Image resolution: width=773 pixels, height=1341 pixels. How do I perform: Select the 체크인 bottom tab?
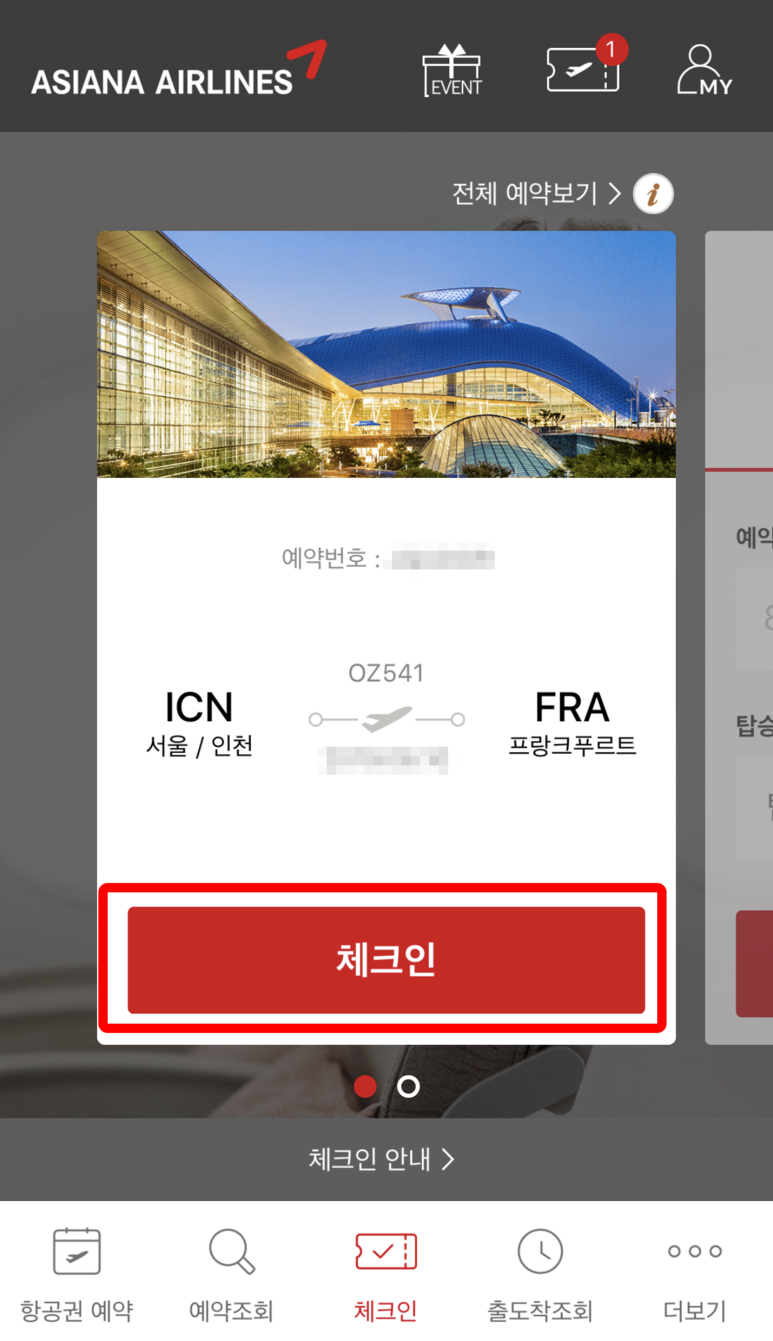[386, 1274]
